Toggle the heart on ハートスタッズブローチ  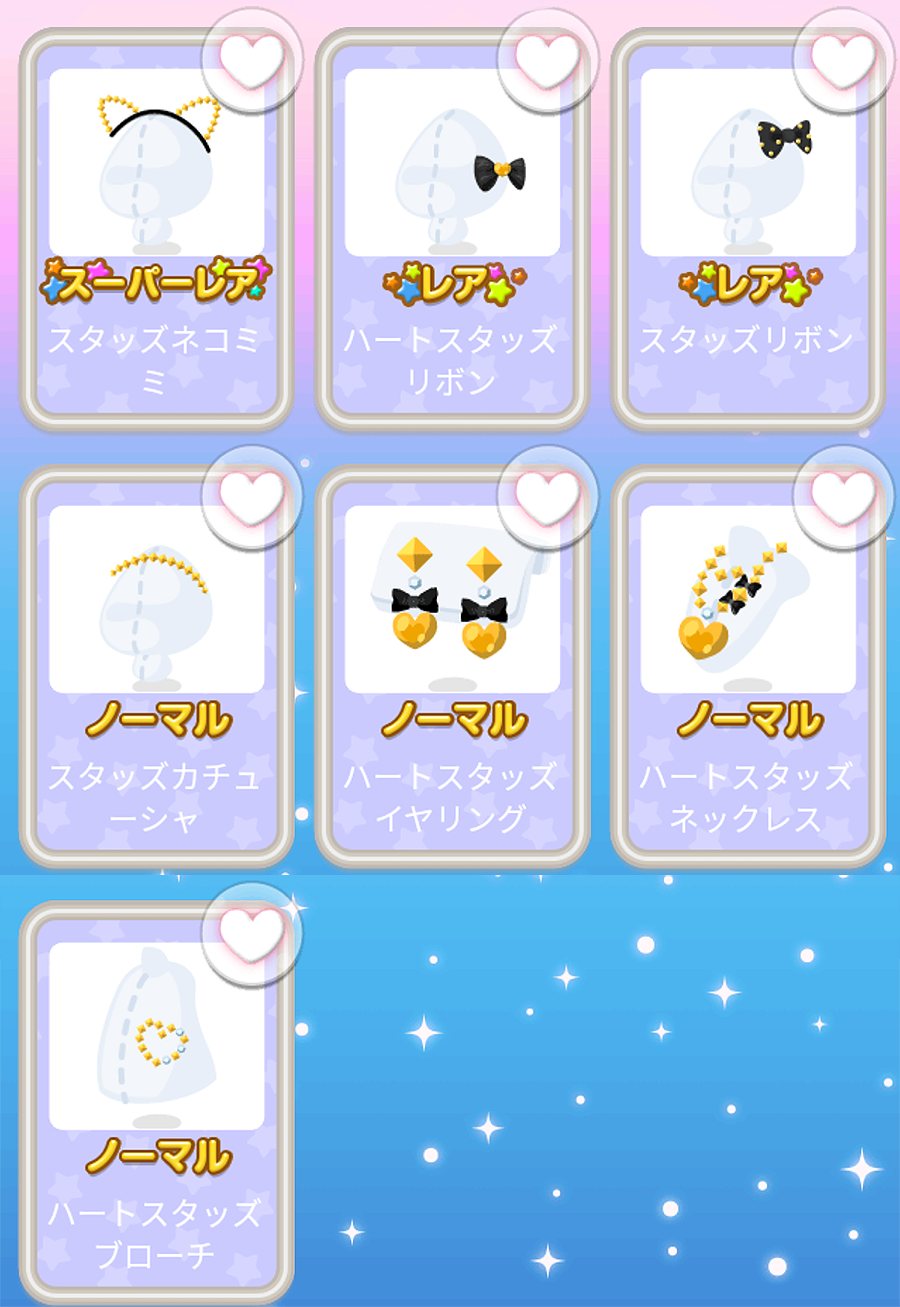(x=251, y=934)
